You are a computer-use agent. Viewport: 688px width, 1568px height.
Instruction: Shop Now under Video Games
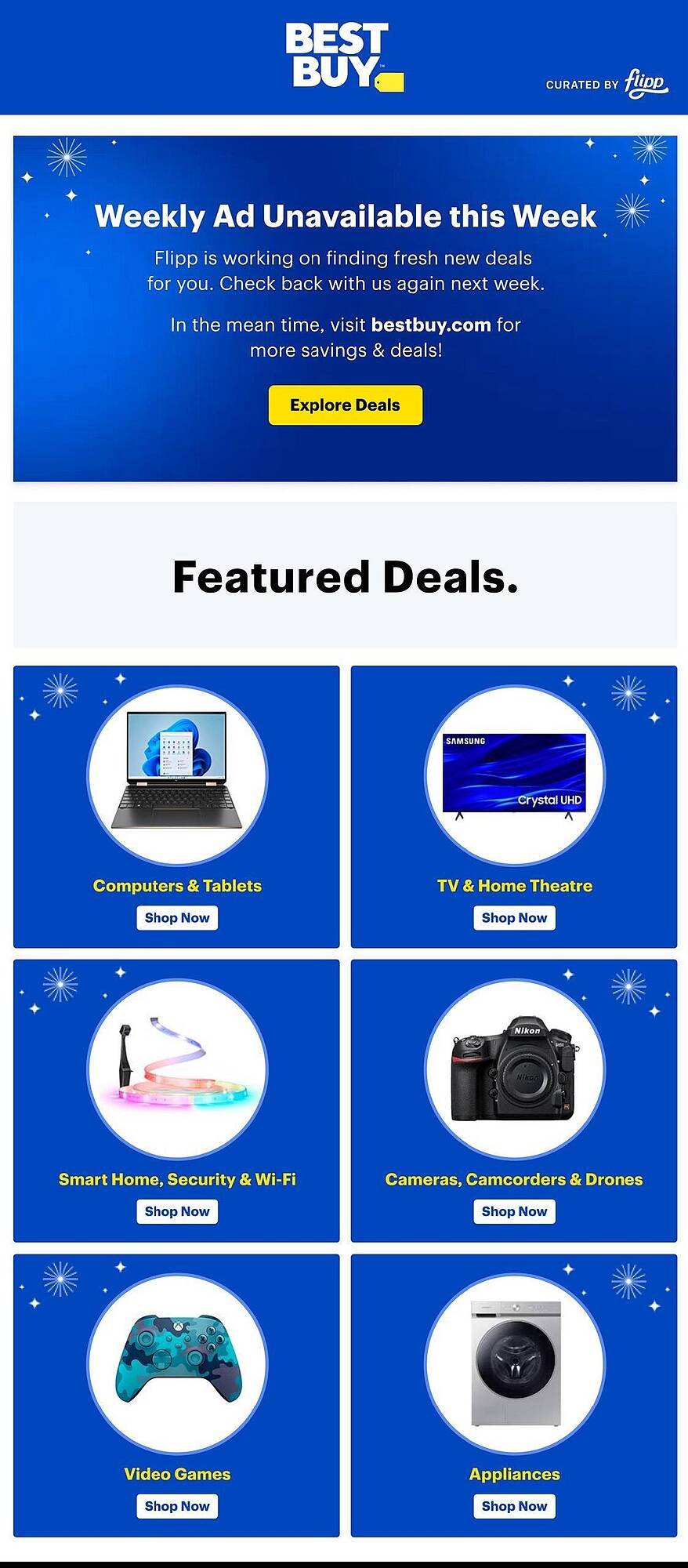[x=176, y=1506]
